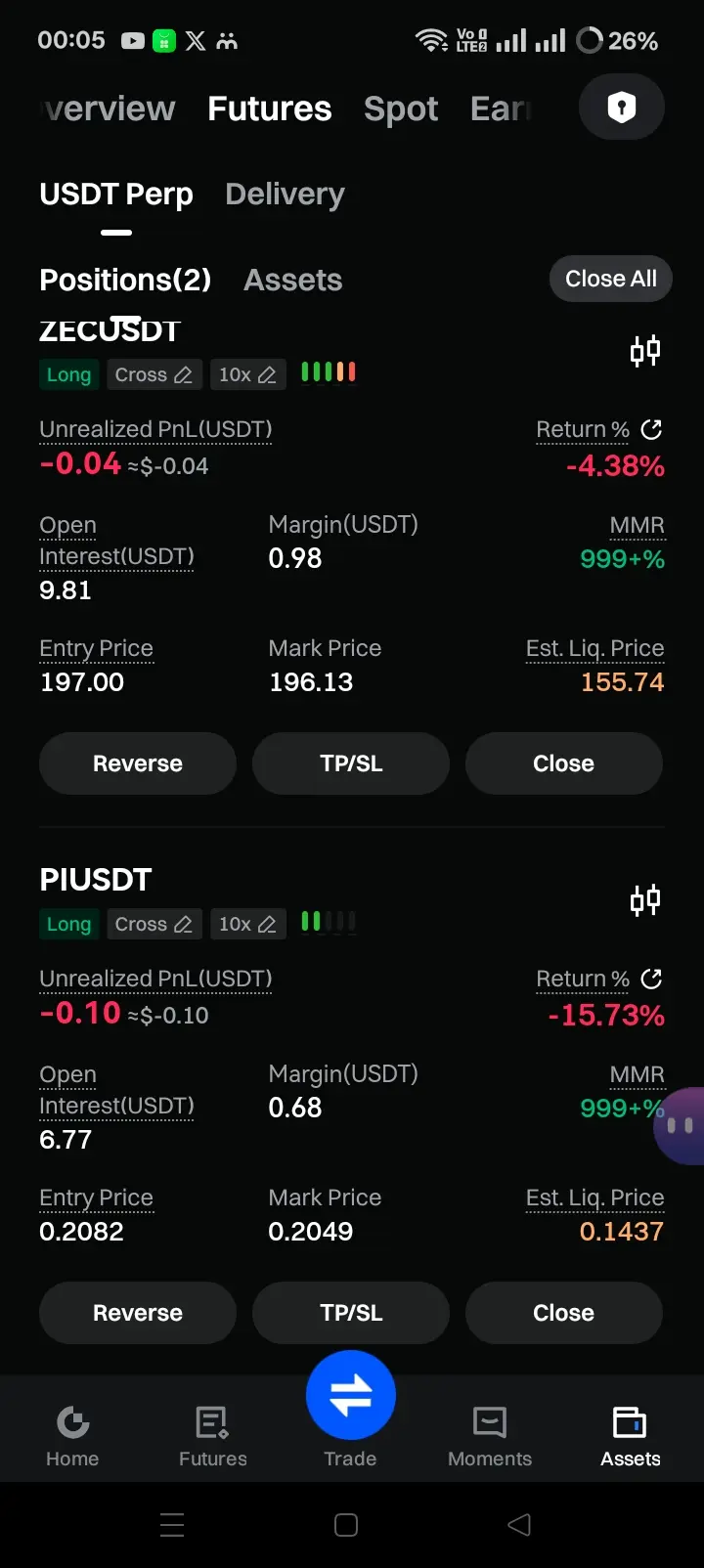Open the Assets sub-tab
The image size is (704, 1568).
pyautogui.click(x=292, y=281)
